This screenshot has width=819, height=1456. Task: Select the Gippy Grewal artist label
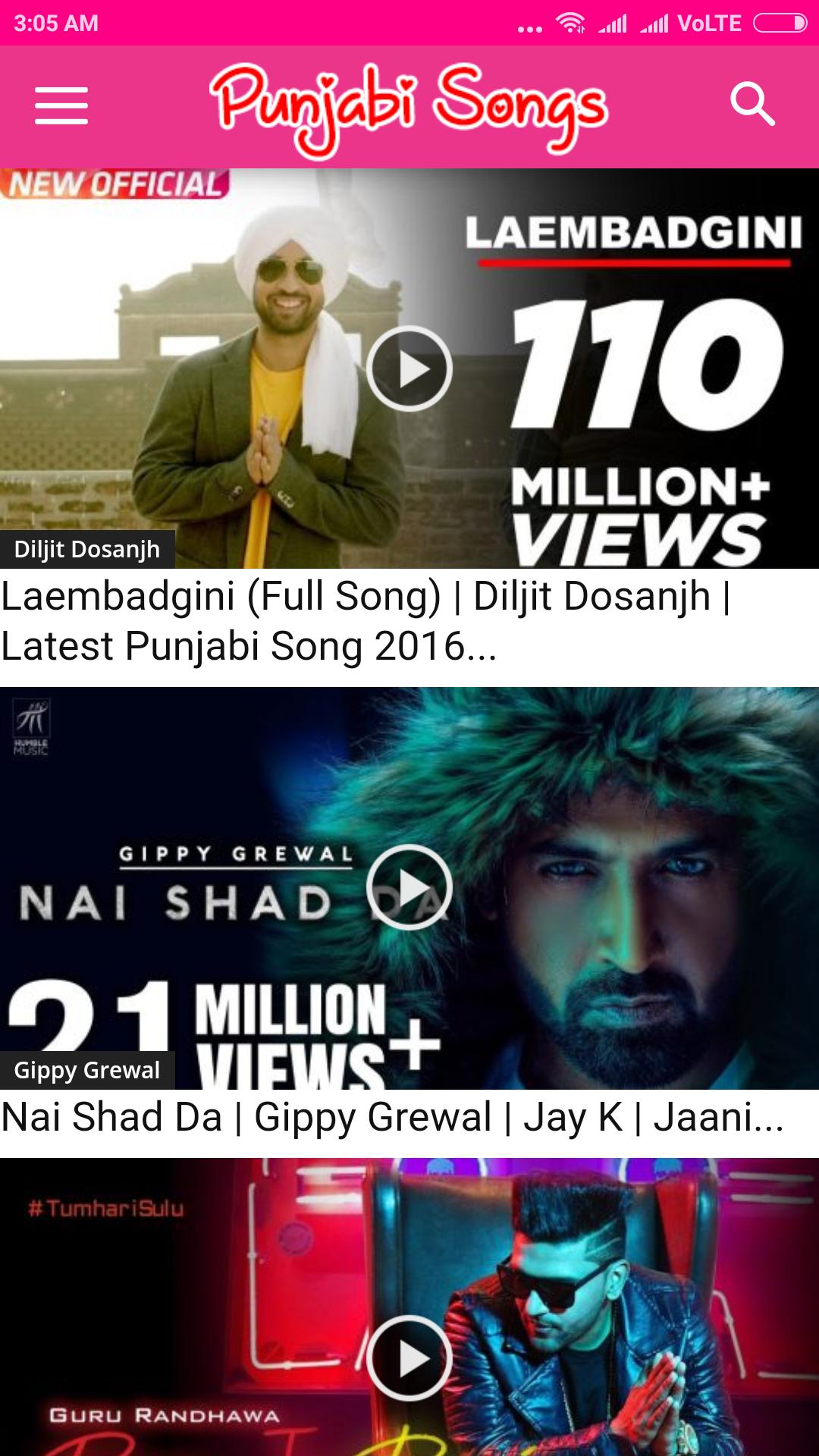pos(87,1070)
